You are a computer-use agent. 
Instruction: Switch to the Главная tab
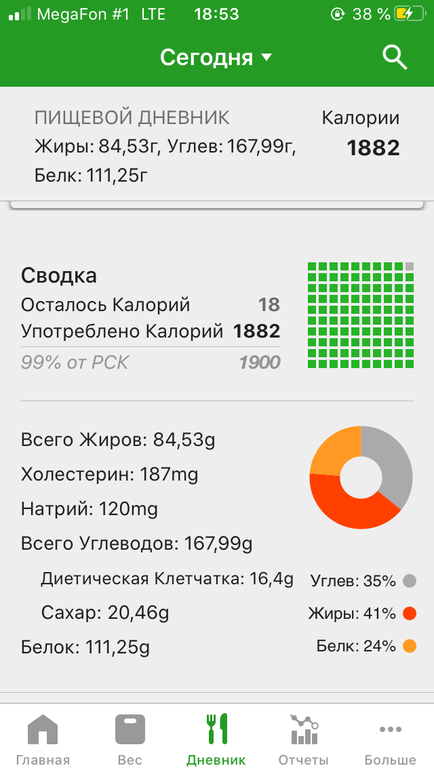(x=43, y=739)
